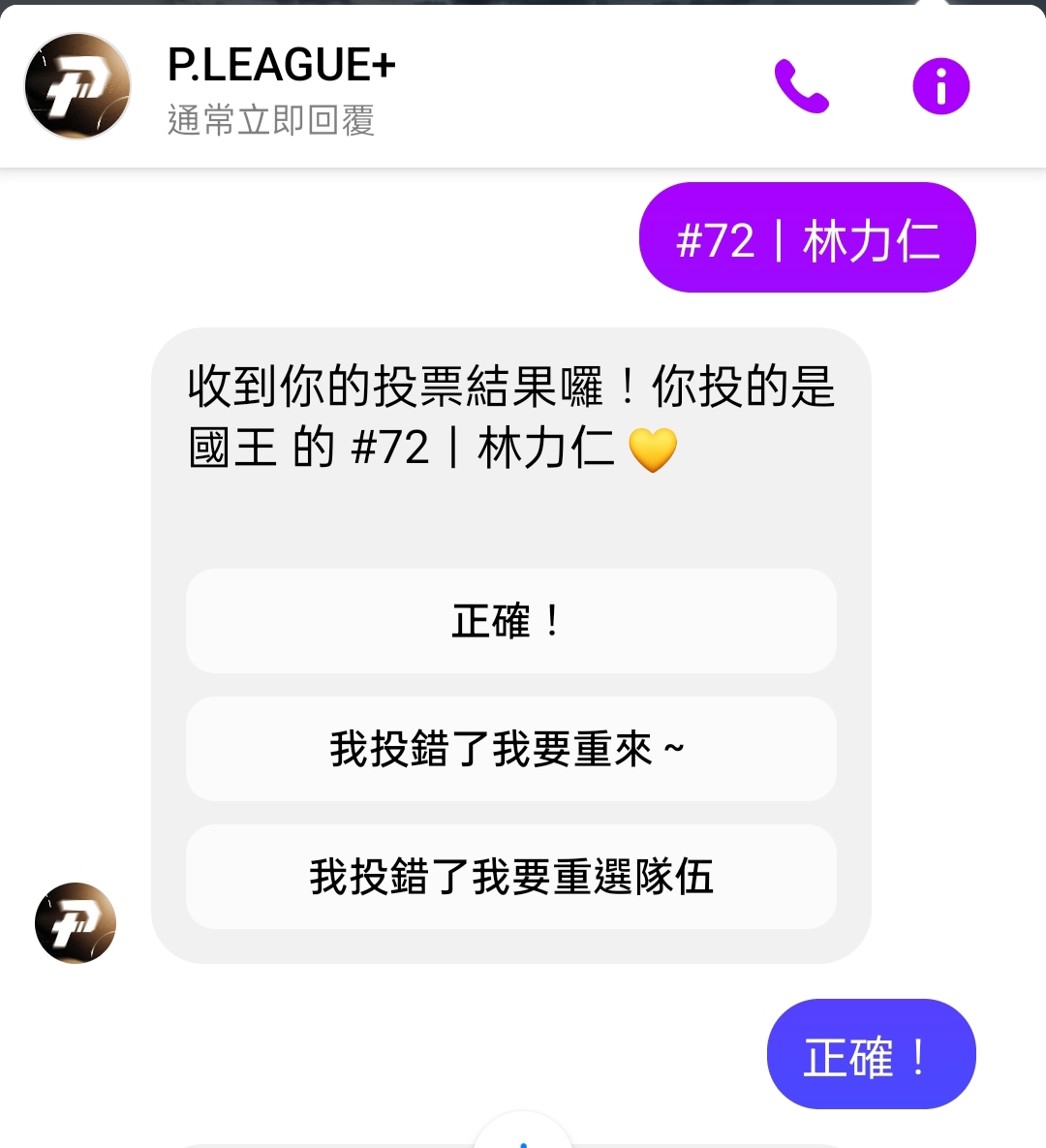This screenshot has width=1046, height=1148.
Task: Open the conversation info icon
Action: [940, 87]
